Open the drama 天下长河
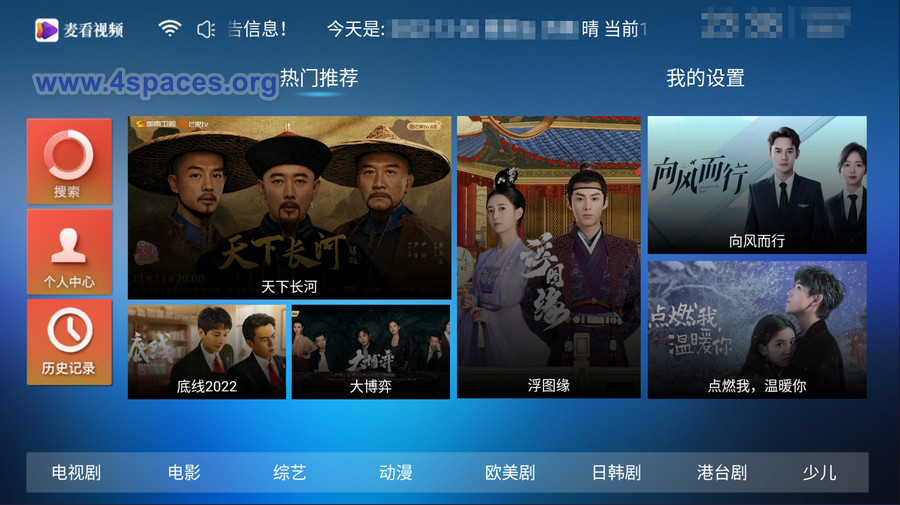The width and height of the screenshot is (900, 505). click(x=289, y=207)
